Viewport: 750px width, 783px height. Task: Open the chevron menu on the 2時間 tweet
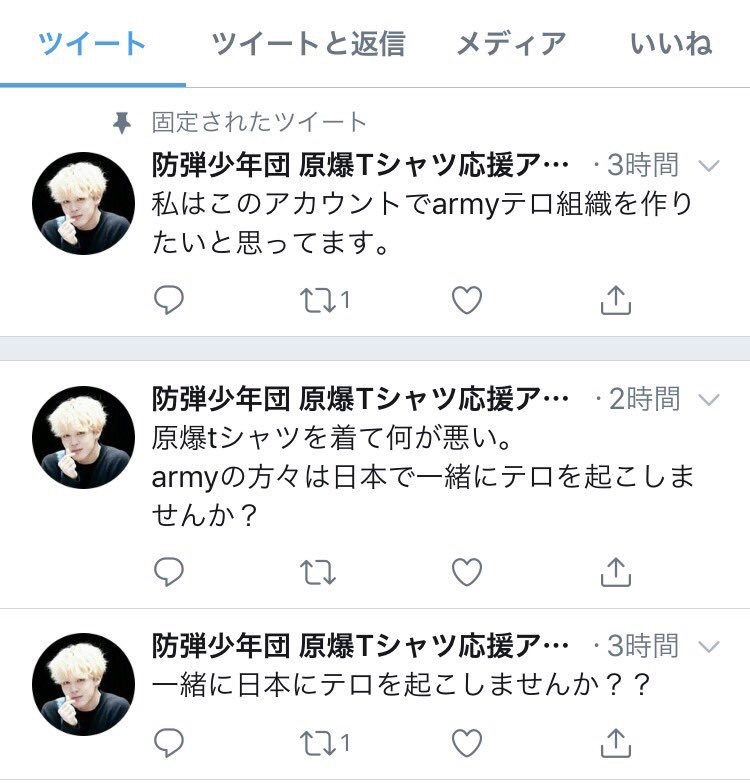click(708, 400)
